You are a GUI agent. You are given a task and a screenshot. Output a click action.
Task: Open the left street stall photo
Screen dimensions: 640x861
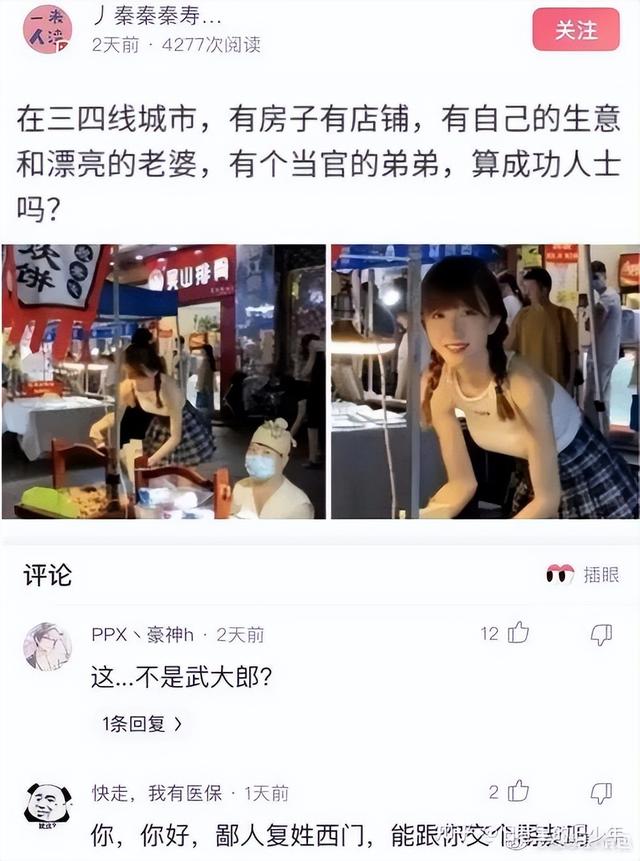164,381
